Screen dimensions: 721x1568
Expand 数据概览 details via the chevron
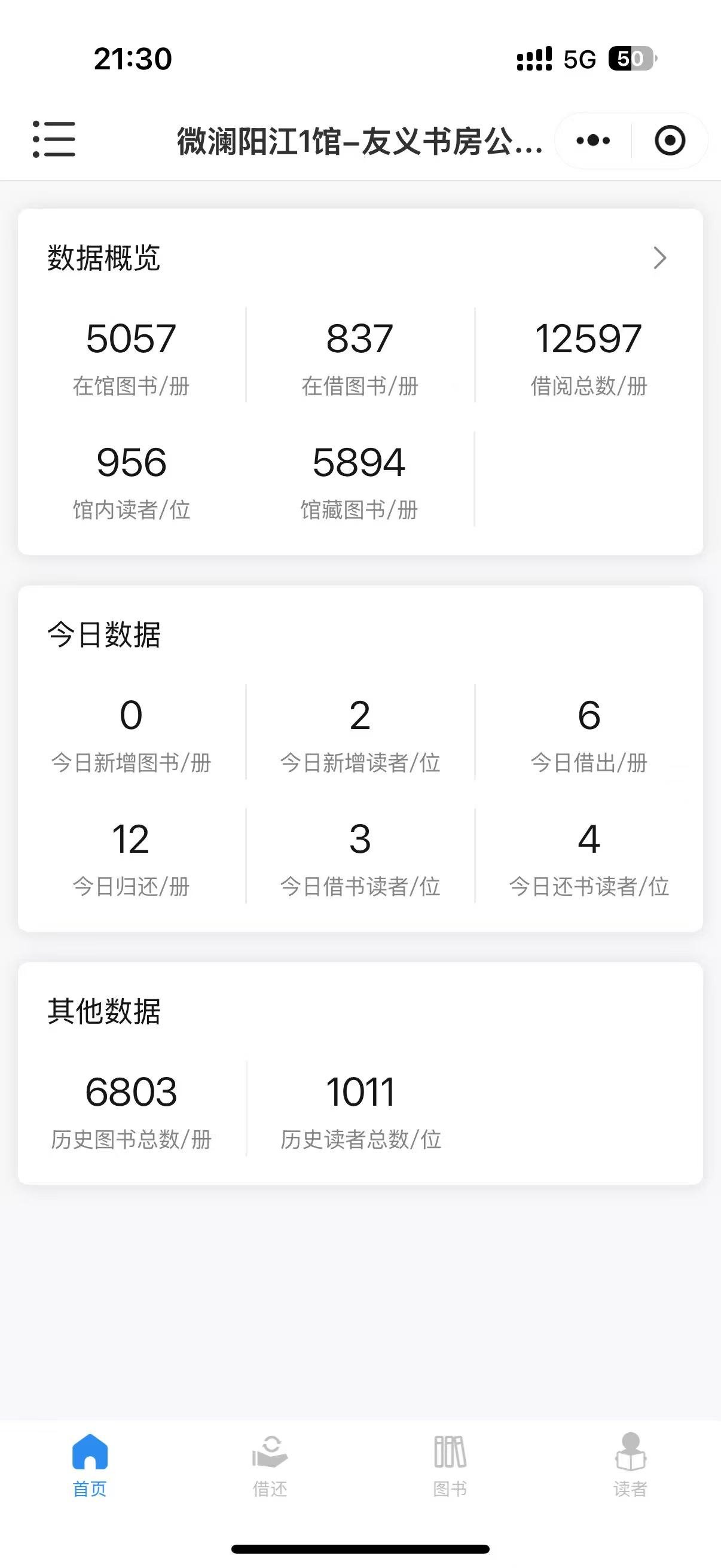pos(659,258)
